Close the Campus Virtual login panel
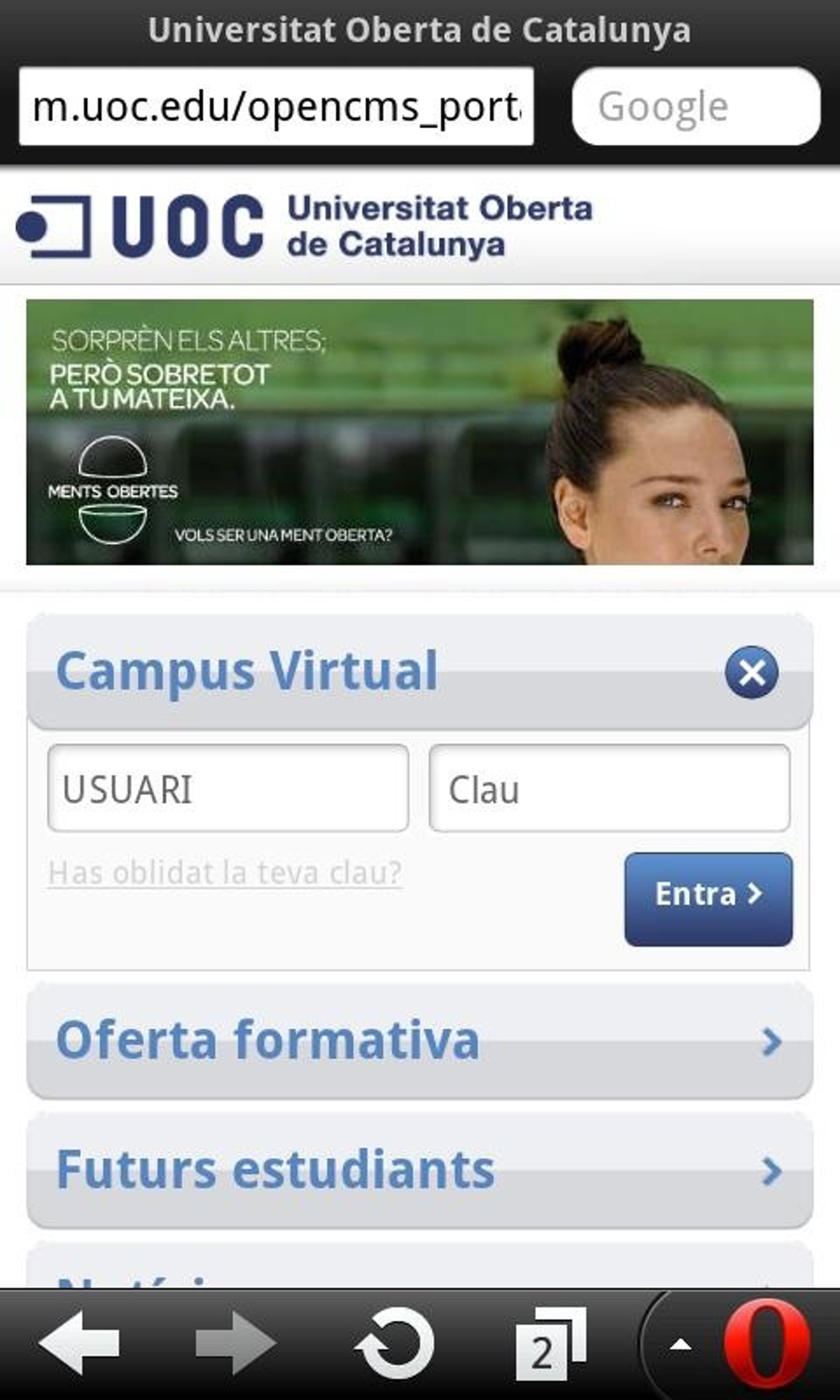This screenshot has height=1400, width=840. coord(751,672)
